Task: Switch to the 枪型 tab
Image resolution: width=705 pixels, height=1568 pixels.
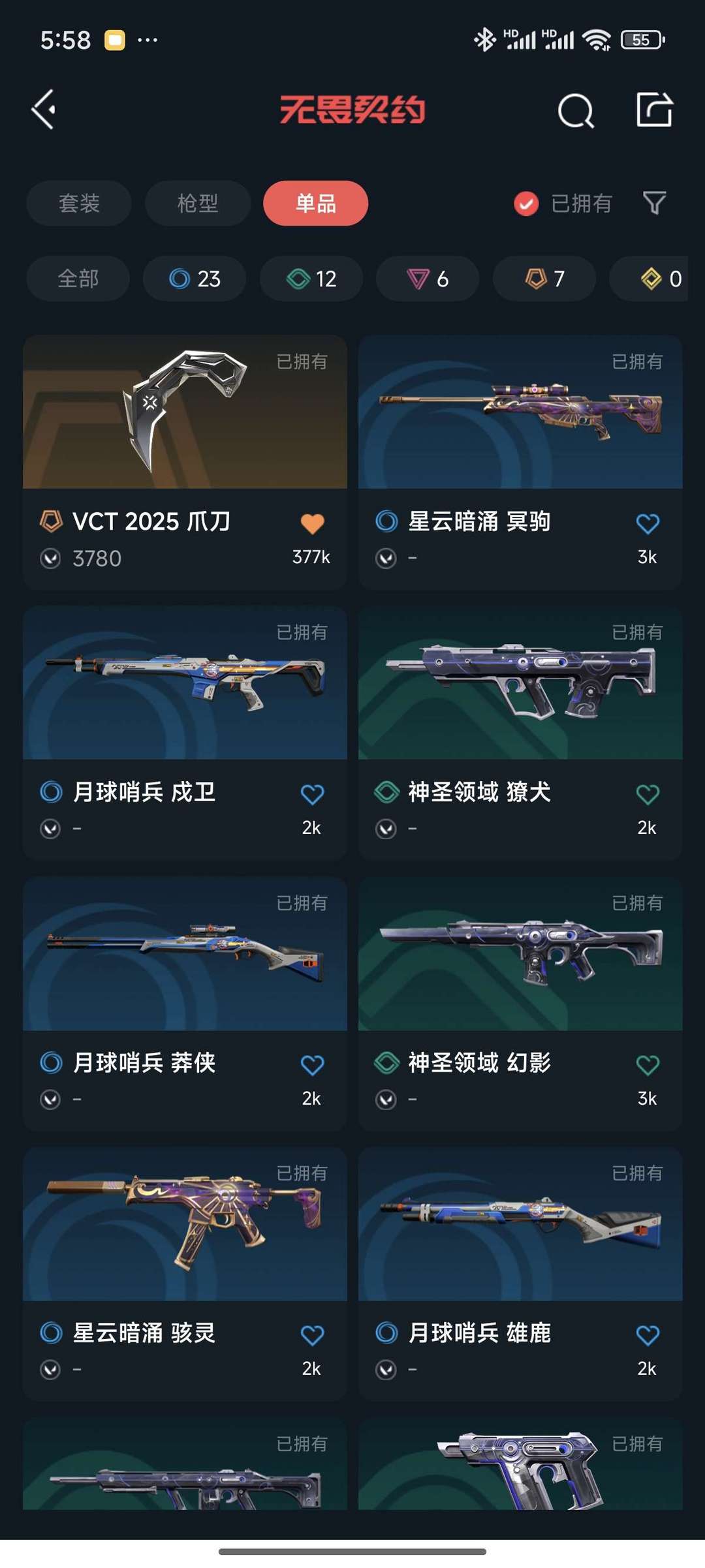Action: (x=198, y=203)
